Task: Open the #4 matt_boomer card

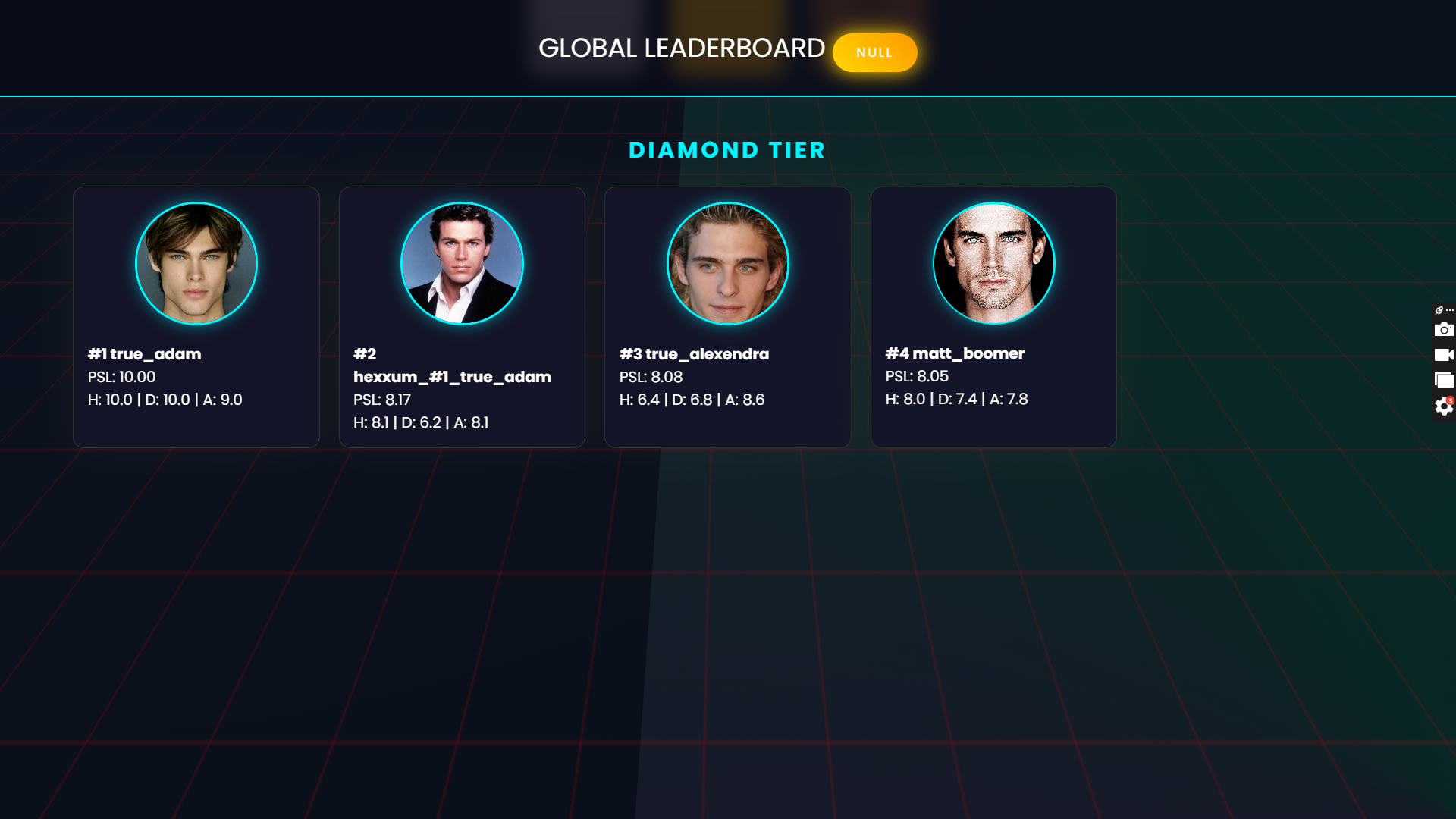Action: [x=993, y=317]
